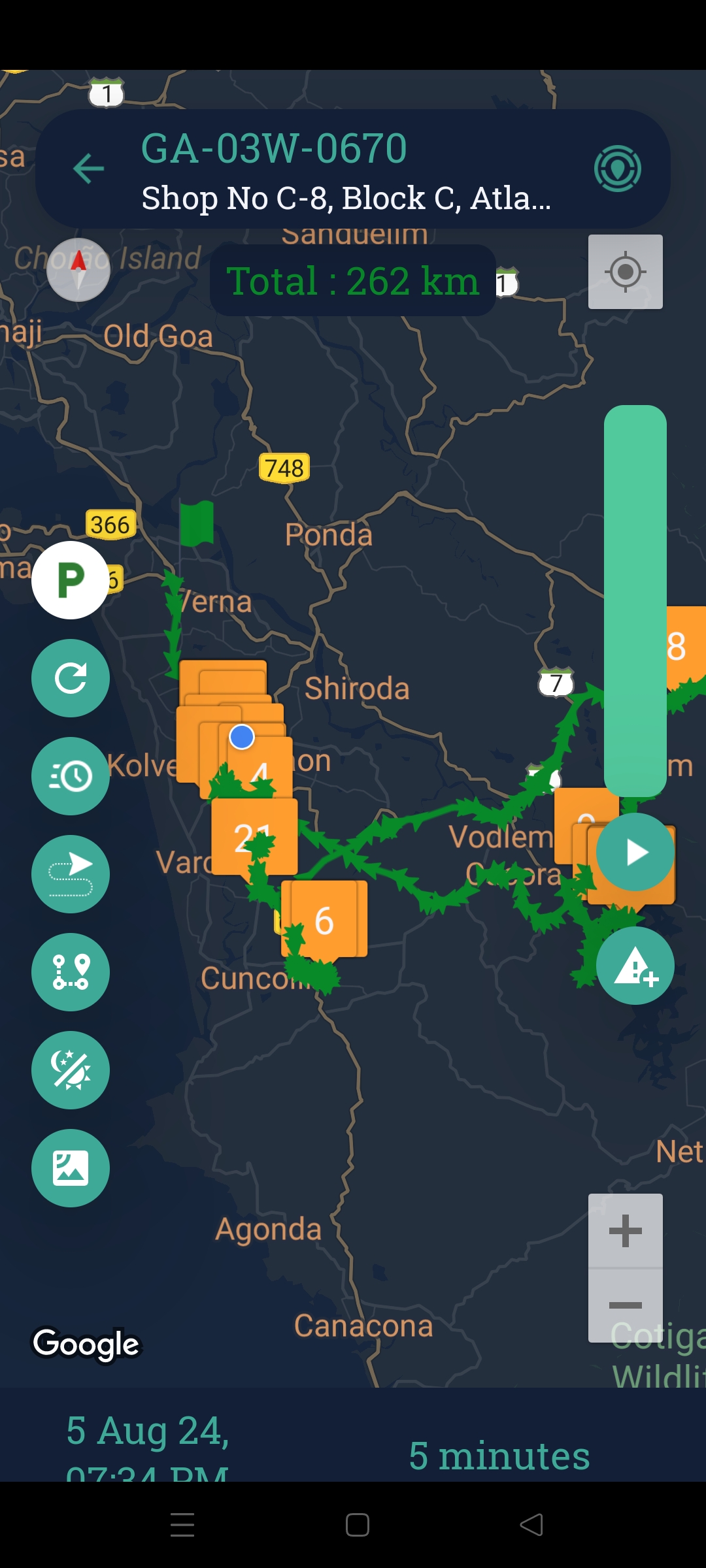Zoom in on the map
Viewport: 706px width, 1568px height.
click(625, 1231)
